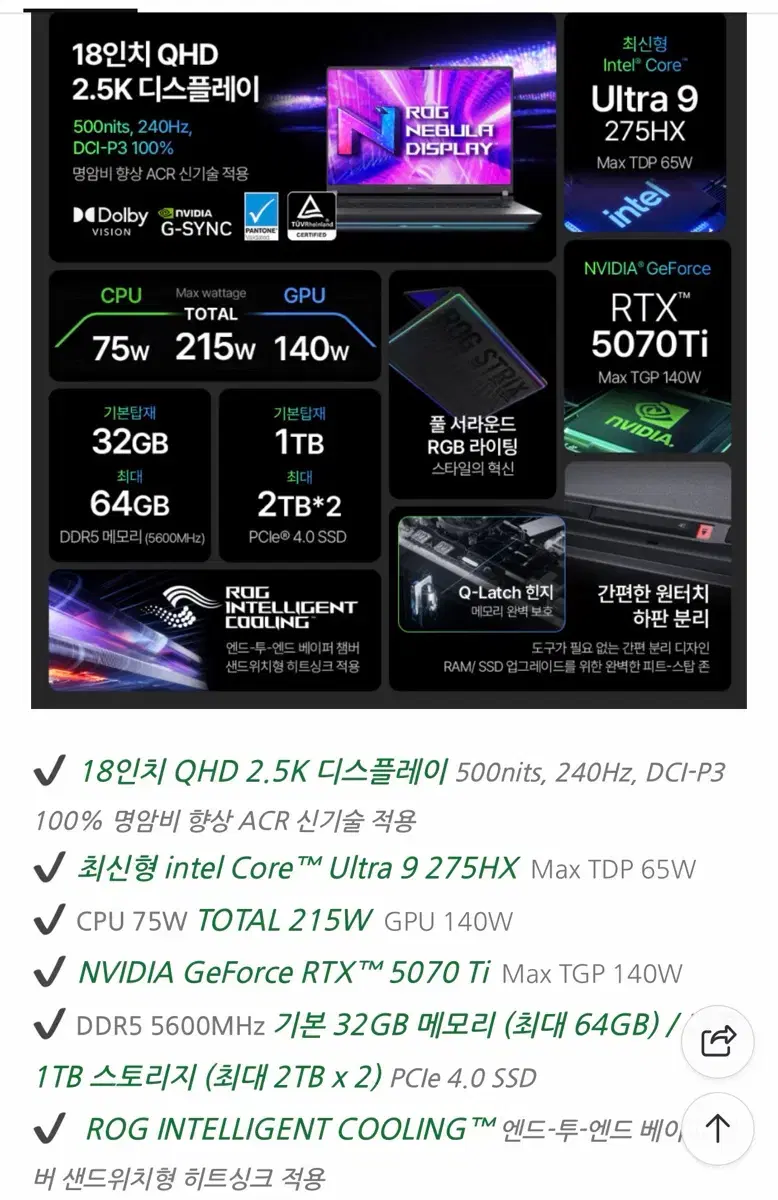This screenshot has height=1200, width=778.
Task: Select the 32GB 기본탑재 memory card
Action: 130,470
